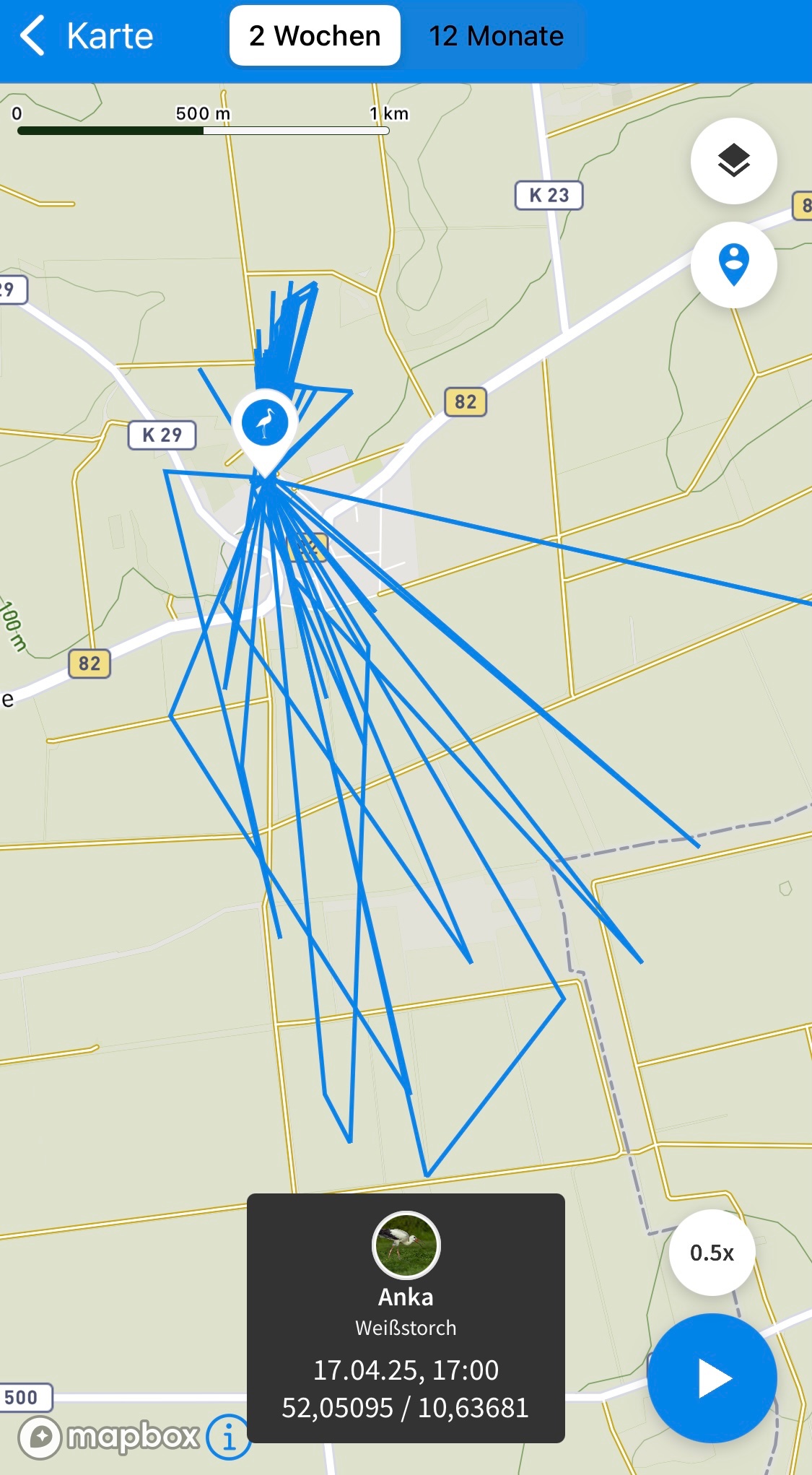Switch to the 12 Monate view

(x=496, y=36)
